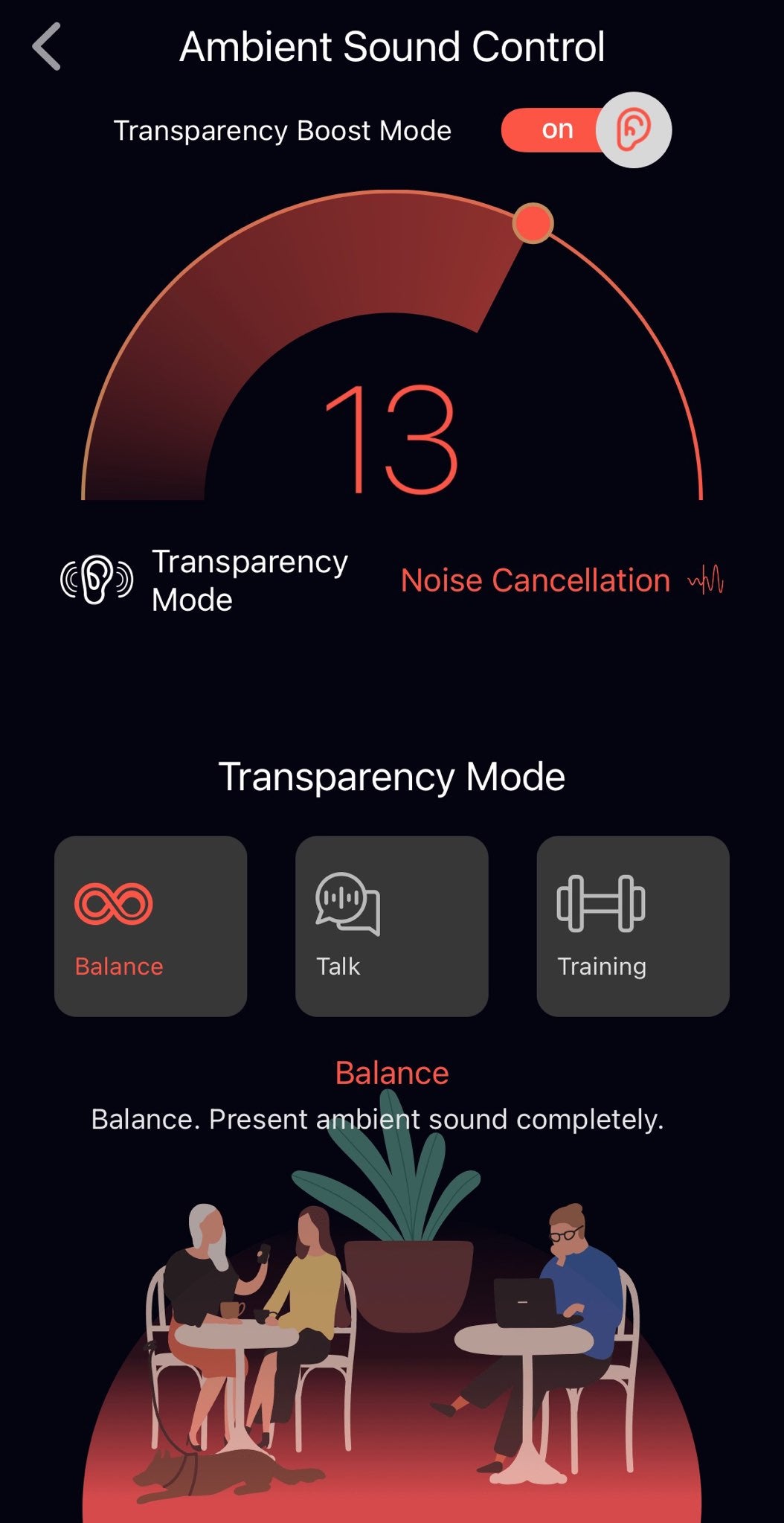Choose the Talk transparency preset
This screenshot has width=784, height=1523.
(391, 926)
